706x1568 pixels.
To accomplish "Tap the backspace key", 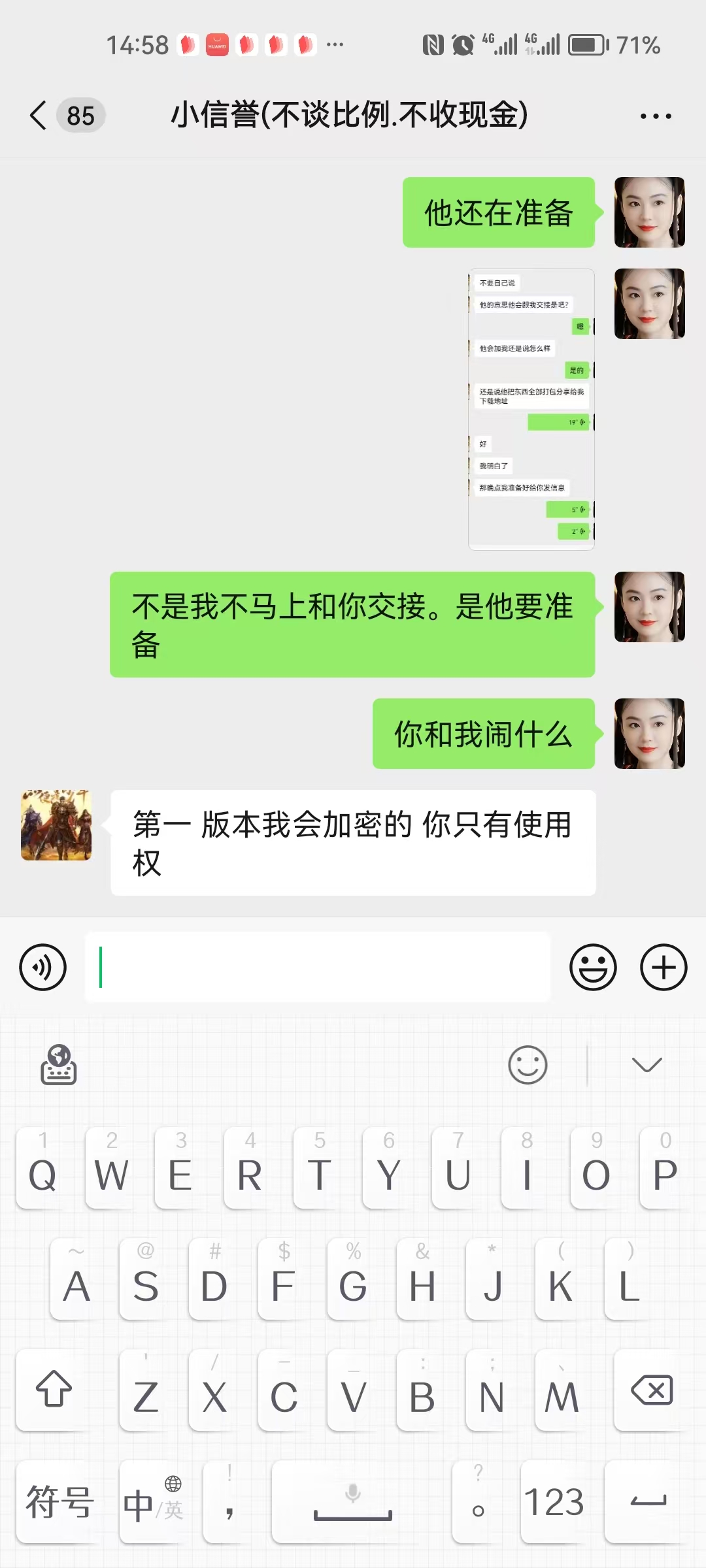I will pyautogui.click(x=651, y=1390).
